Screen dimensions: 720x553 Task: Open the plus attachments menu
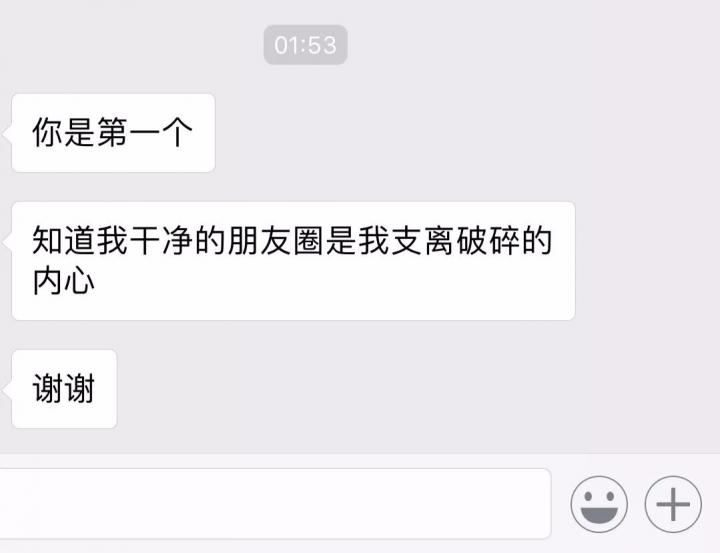pyautogui.click(x=673, y=504)
